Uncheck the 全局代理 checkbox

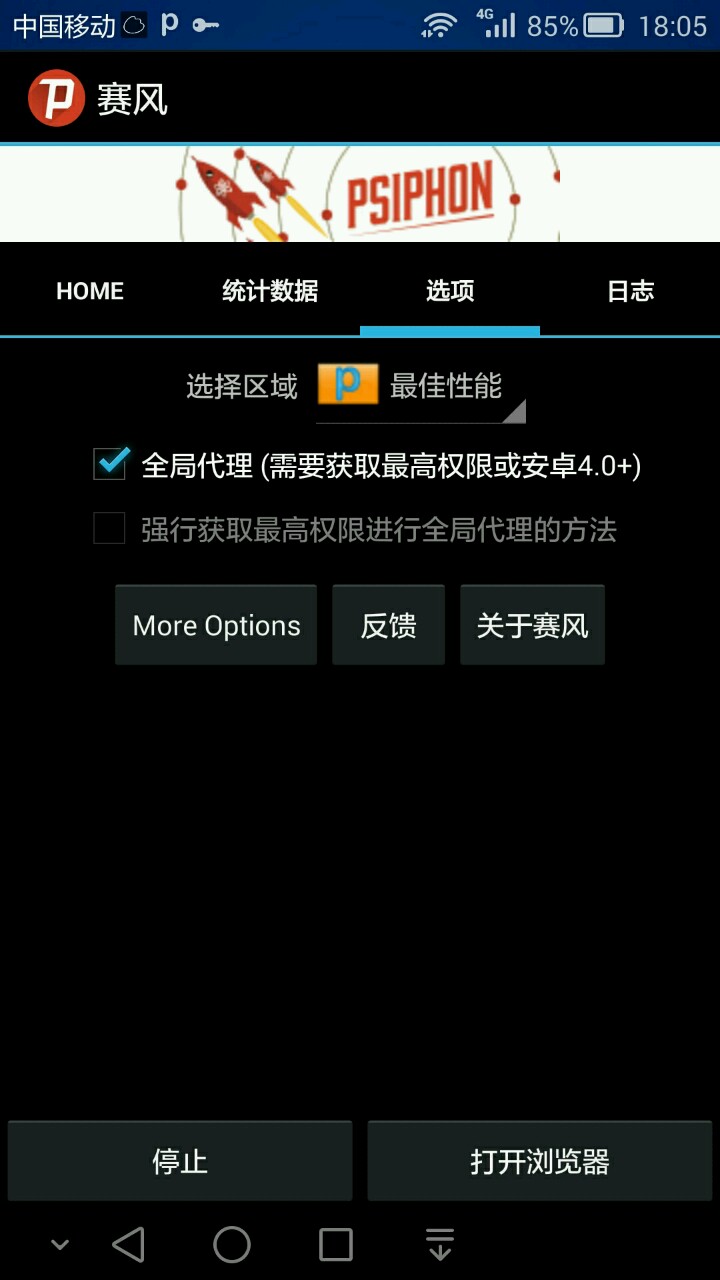click(x=110, y=465)
